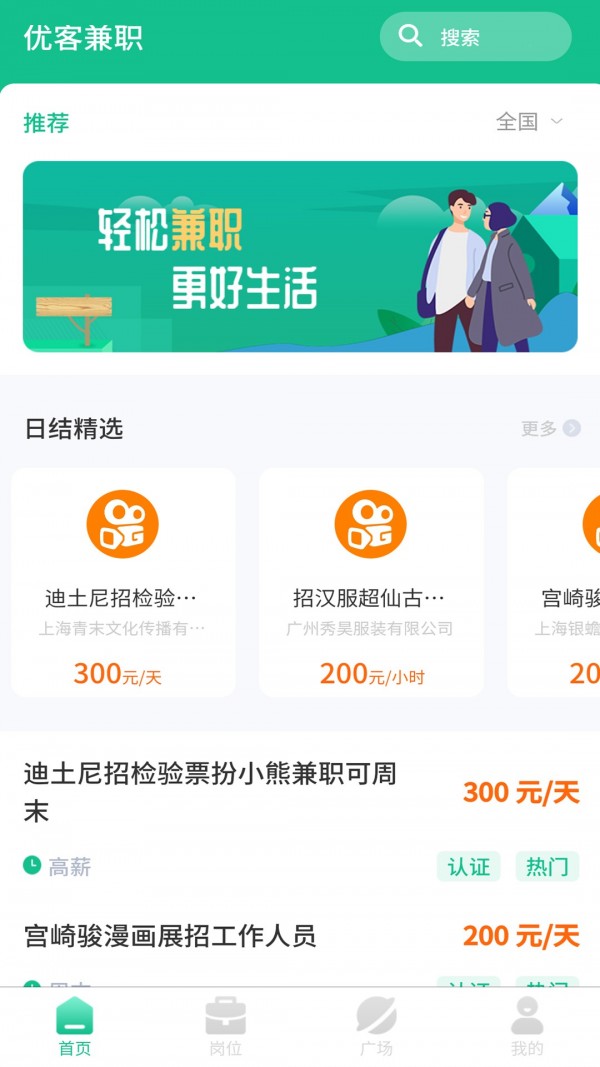Open the 搜索 search box
600x1067 pixels.
coord(475,37)
